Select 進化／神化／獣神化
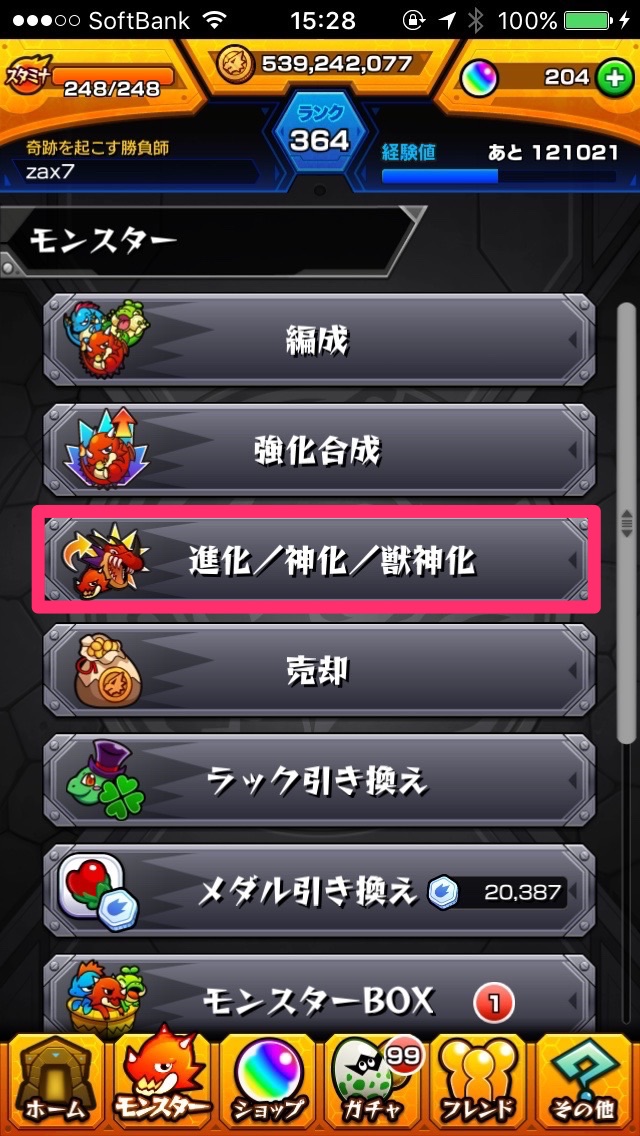The width and height of the screenshot is (640, 1136). pyautogui.click(x=318, y=560)
